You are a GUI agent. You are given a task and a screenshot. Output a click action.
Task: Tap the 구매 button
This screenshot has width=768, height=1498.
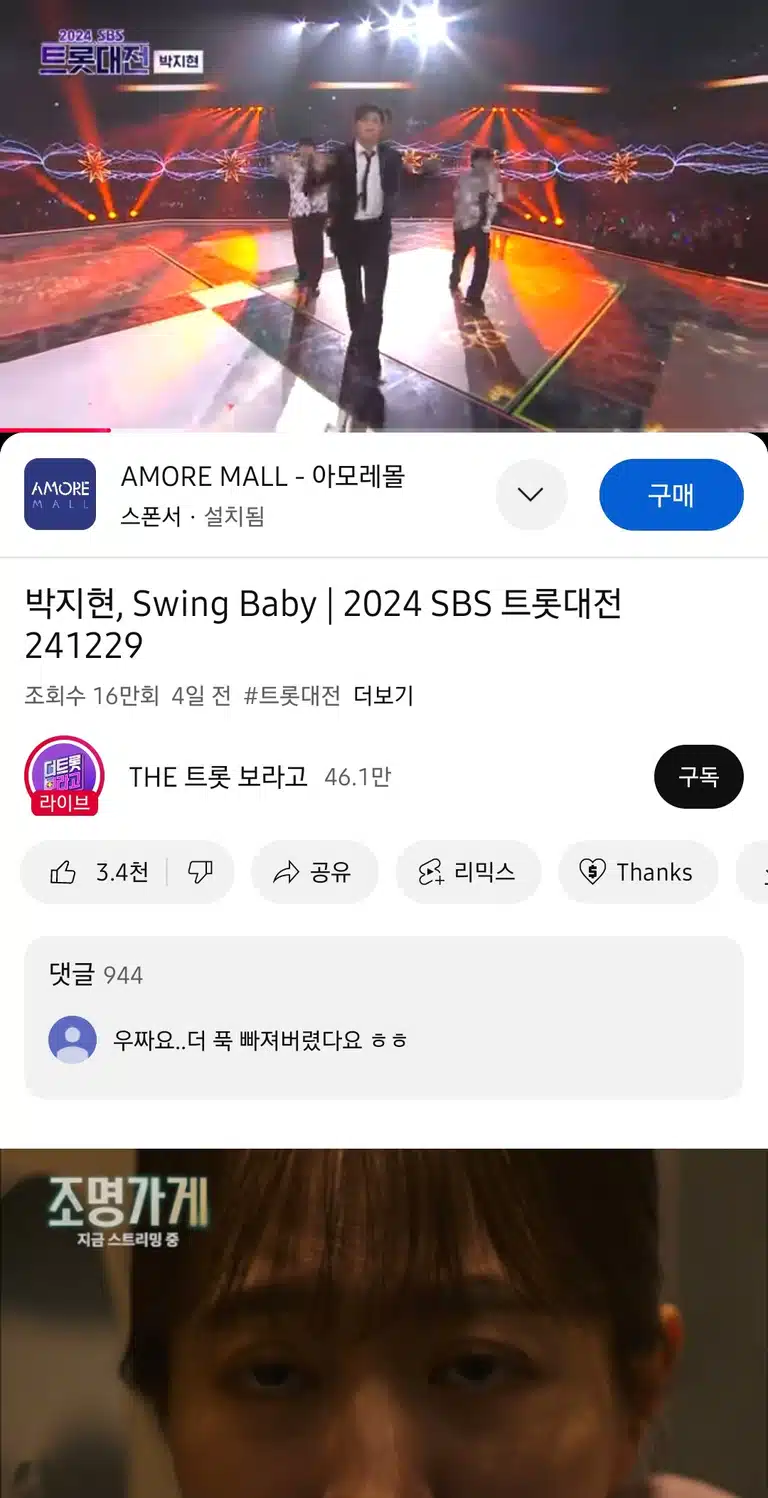671,494
